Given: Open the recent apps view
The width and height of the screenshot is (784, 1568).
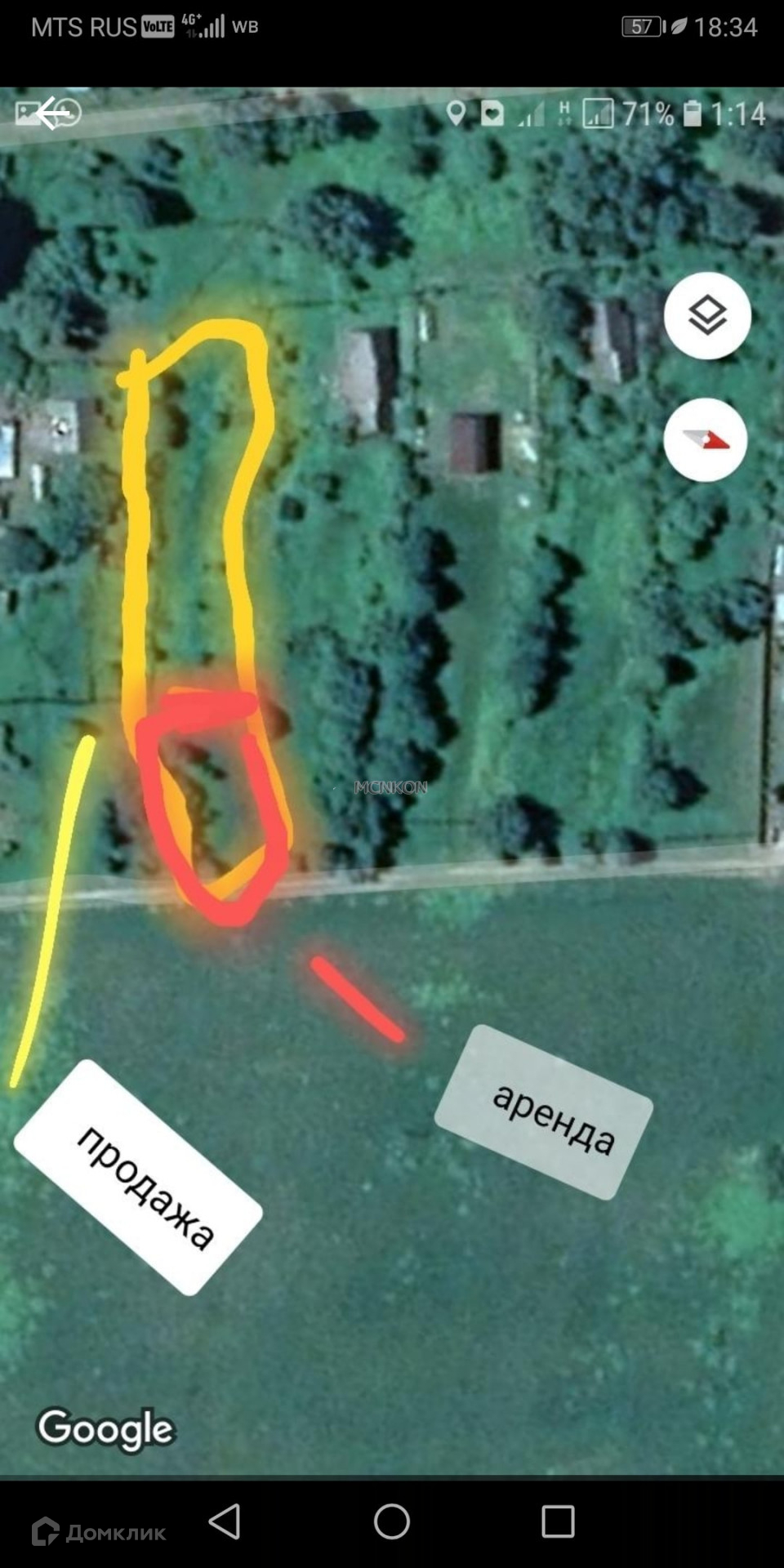Looking at the screenshot, I should [558, 1521].
